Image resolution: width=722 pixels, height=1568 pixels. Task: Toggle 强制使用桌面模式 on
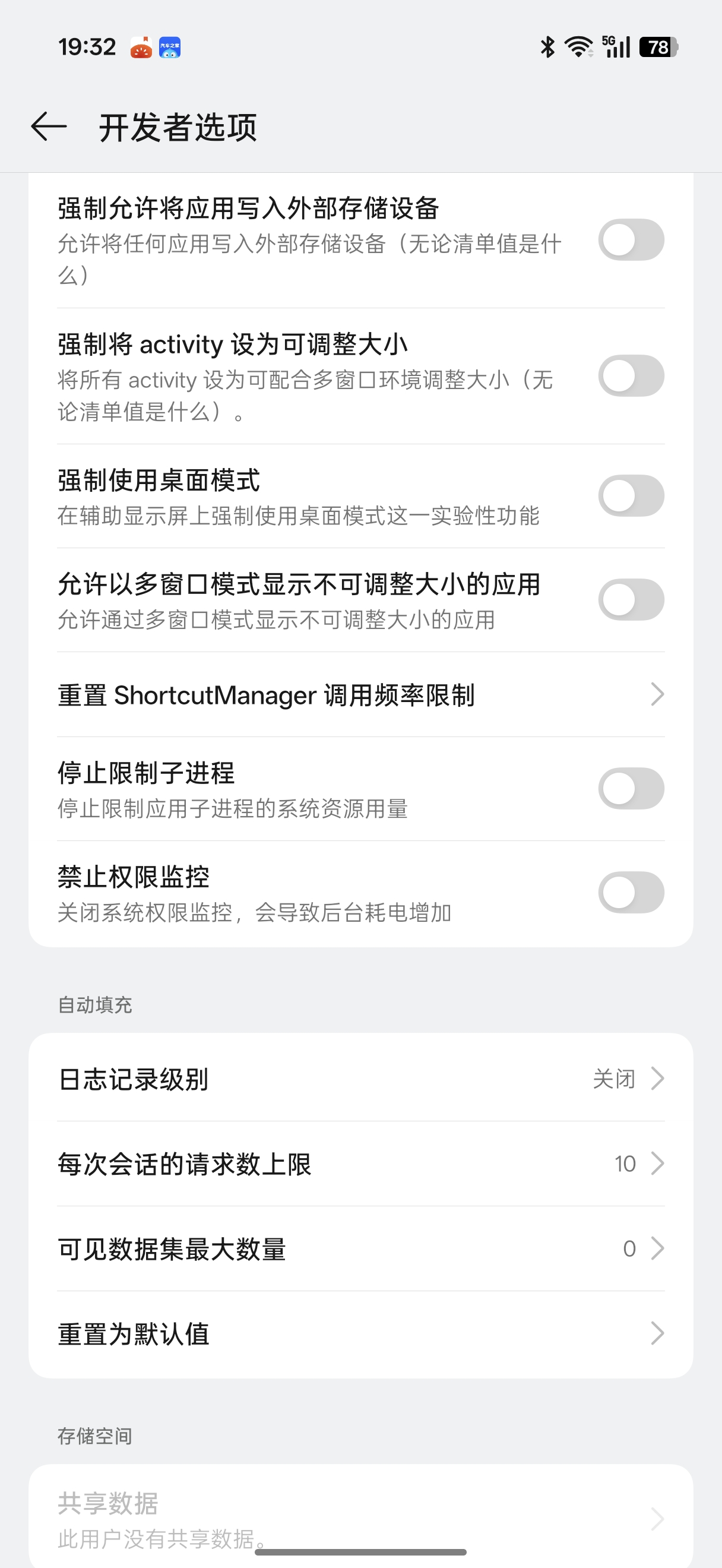coord(631,495)
